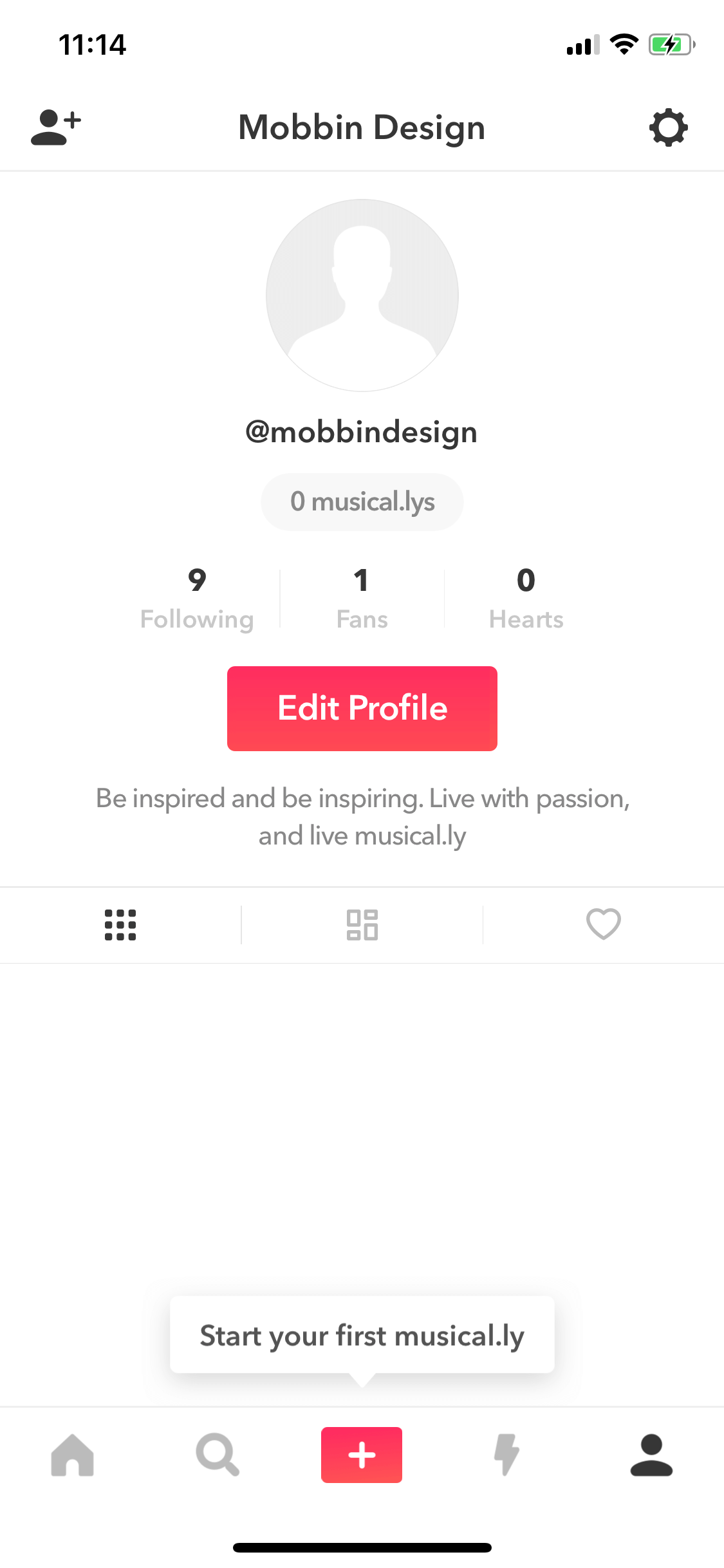The image size is (724, 1568).
Task: Open settings via the gear icon
Action: [669, 127]
